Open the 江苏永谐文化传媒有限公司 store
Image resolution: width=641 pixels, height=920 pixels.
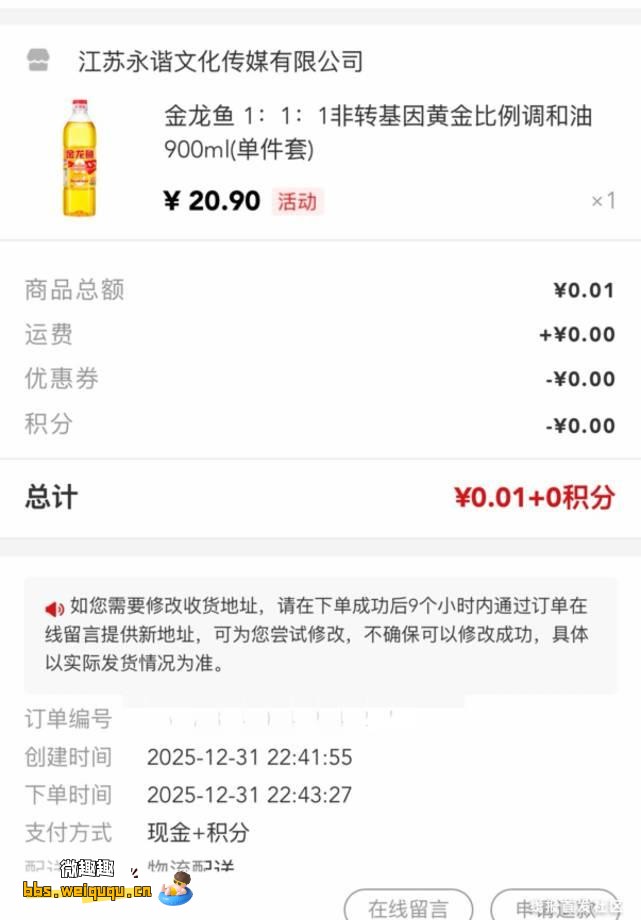tap(220, 61)
